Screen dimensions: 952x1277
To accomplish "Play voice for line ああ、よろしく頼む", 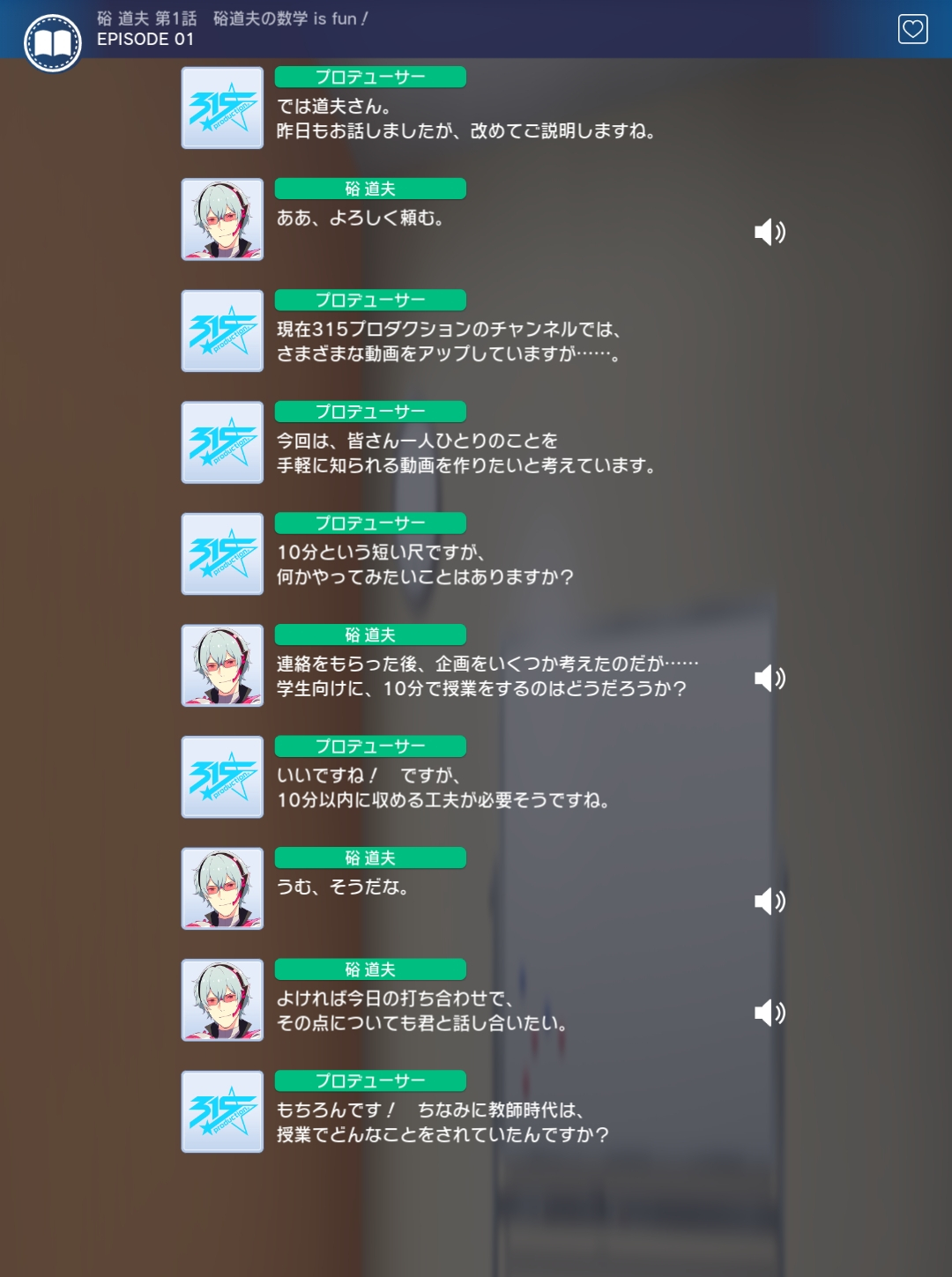I will pos(769,232).
